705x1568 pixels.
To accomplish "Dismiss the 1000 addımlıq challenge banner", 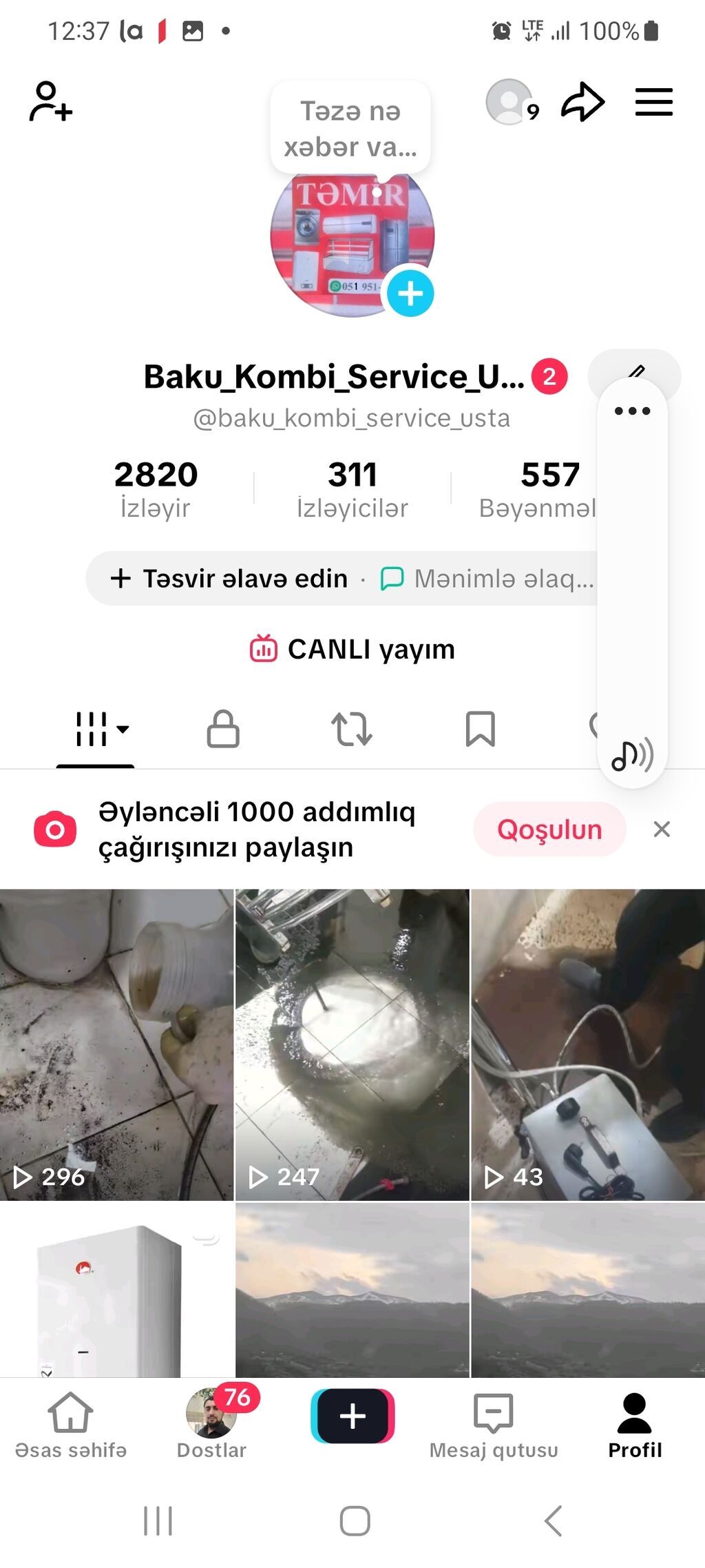I will tap(662, 829).
